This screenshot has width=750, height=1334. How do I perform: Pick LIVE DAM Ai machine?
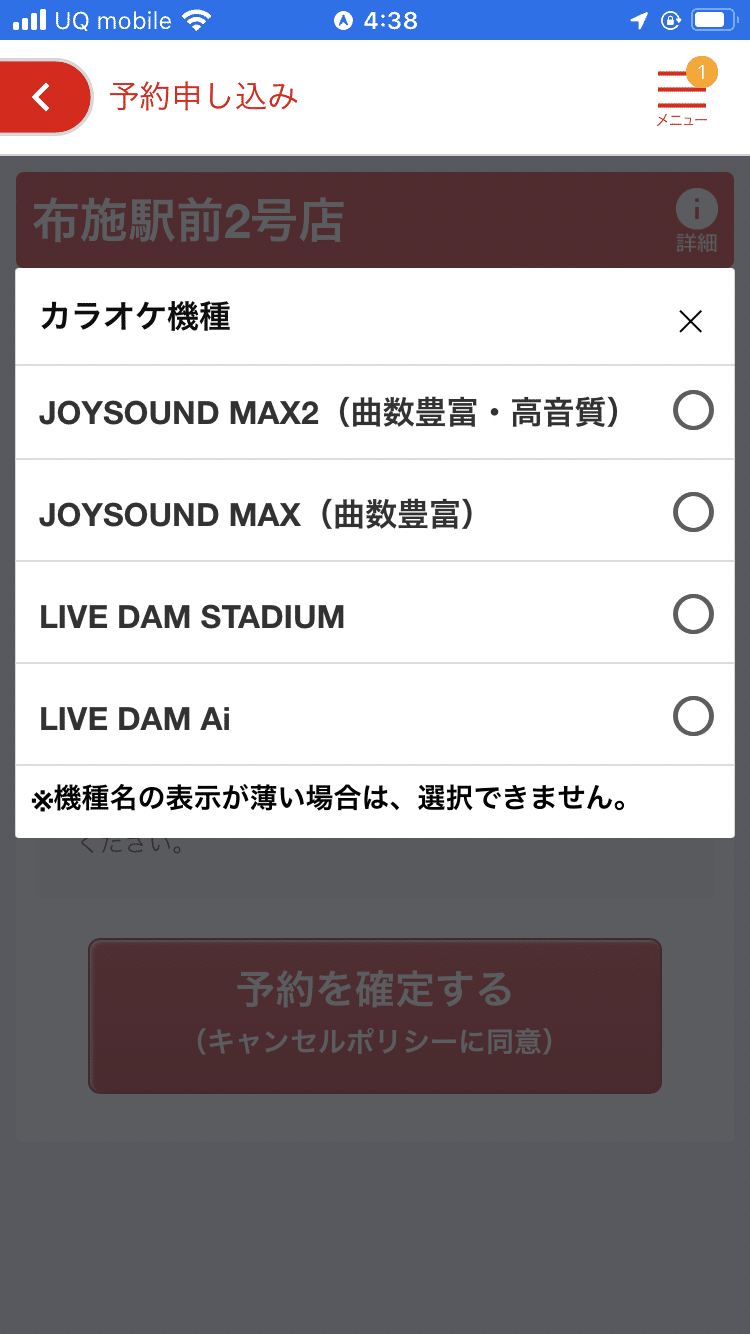click(x=375, y=716)
